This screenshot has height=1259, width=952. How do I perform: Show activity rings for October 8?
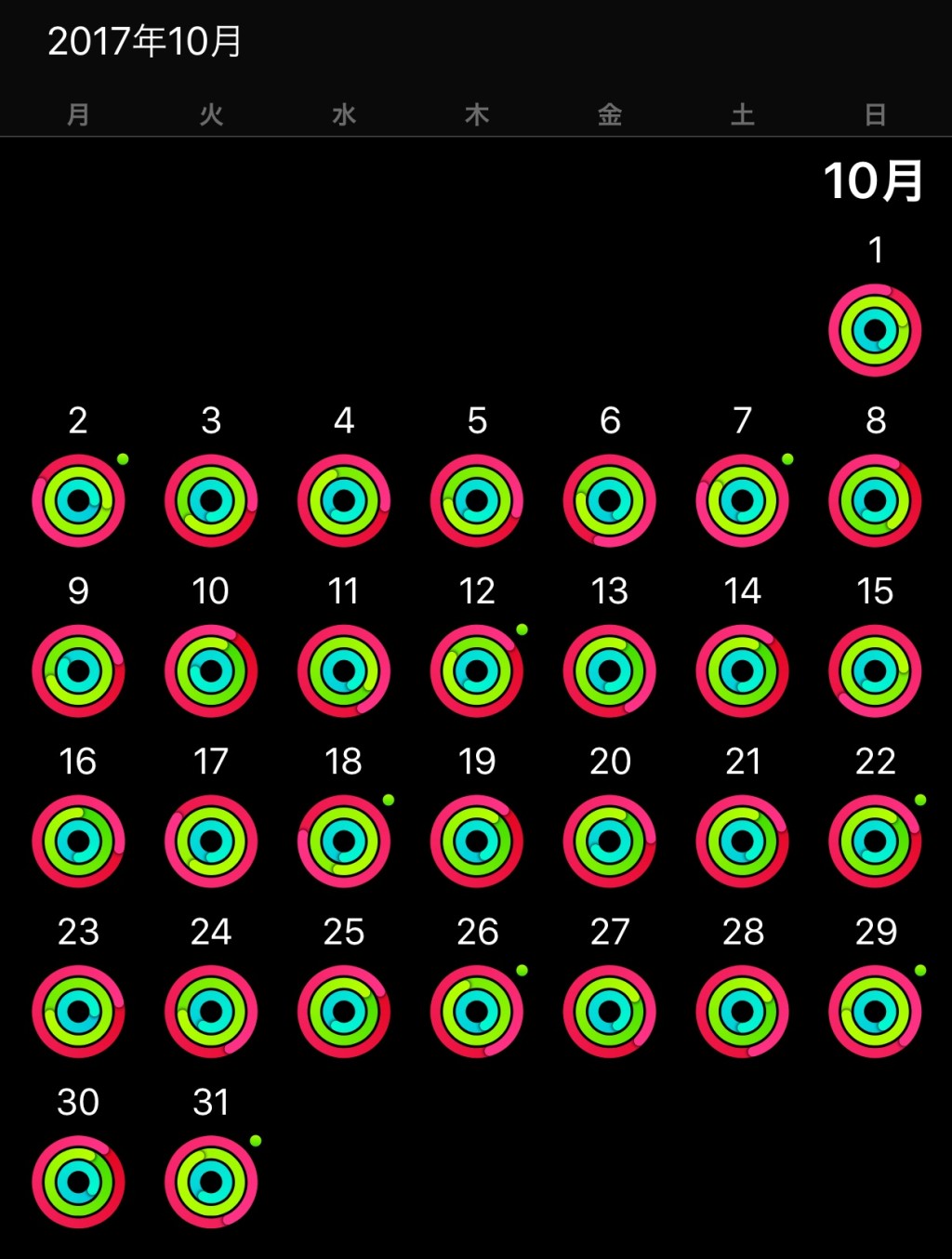point(875,500)
